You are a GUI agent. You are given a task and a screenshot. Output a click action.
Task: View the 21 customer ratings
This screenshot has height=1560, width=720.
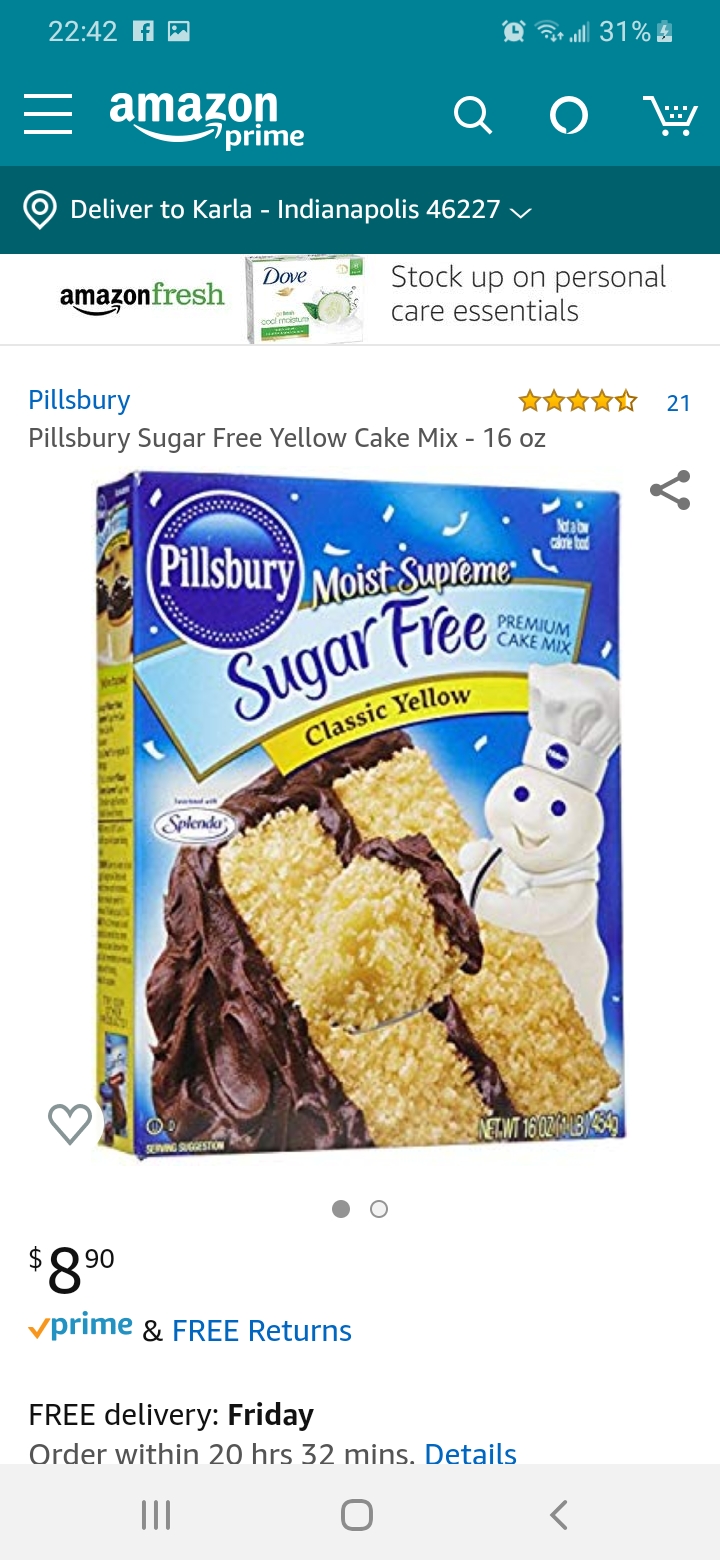pyautogui.click(x=604, y=402)
